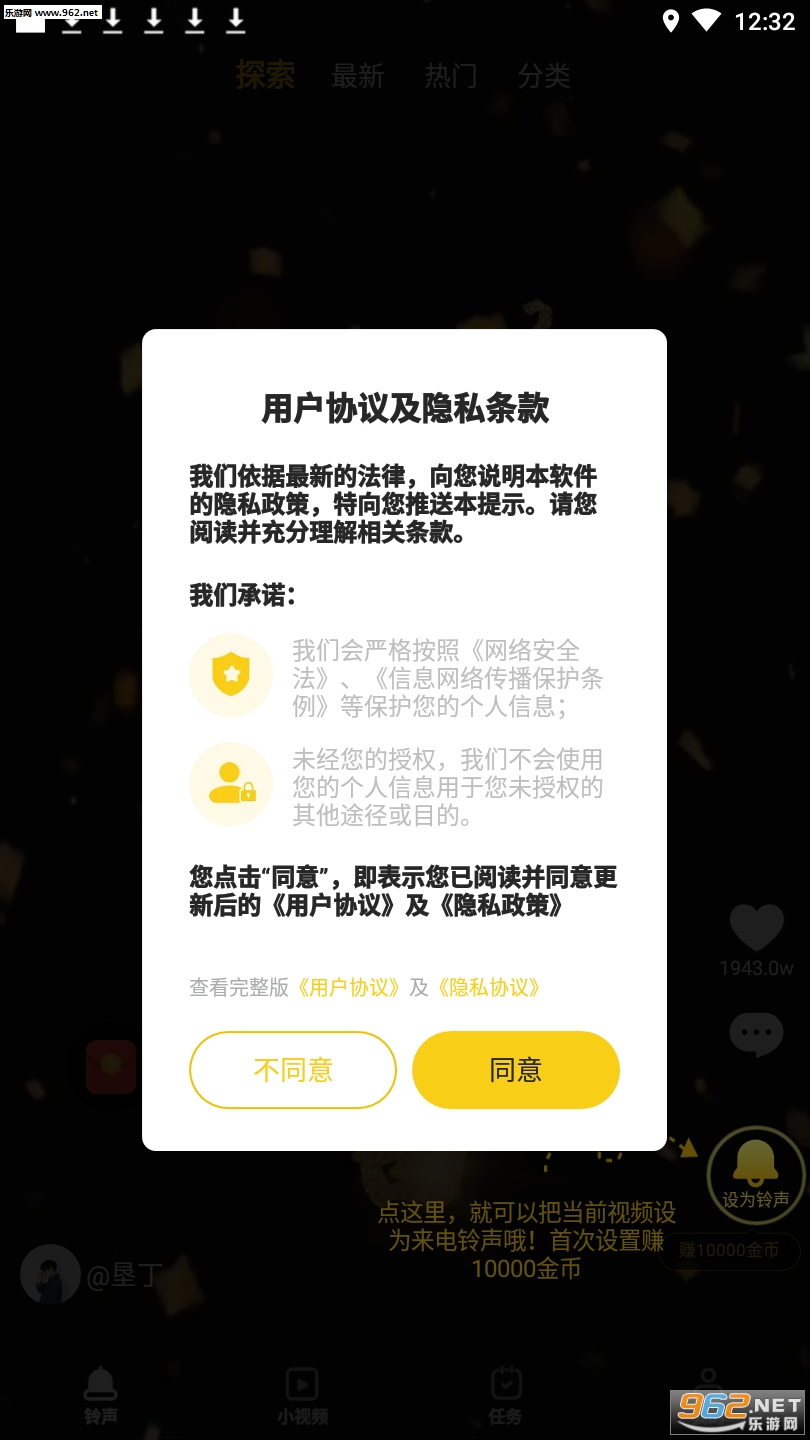
Task: Decline with the 不同意 button
Action: pyautogui.click(x=293, y=1070)
